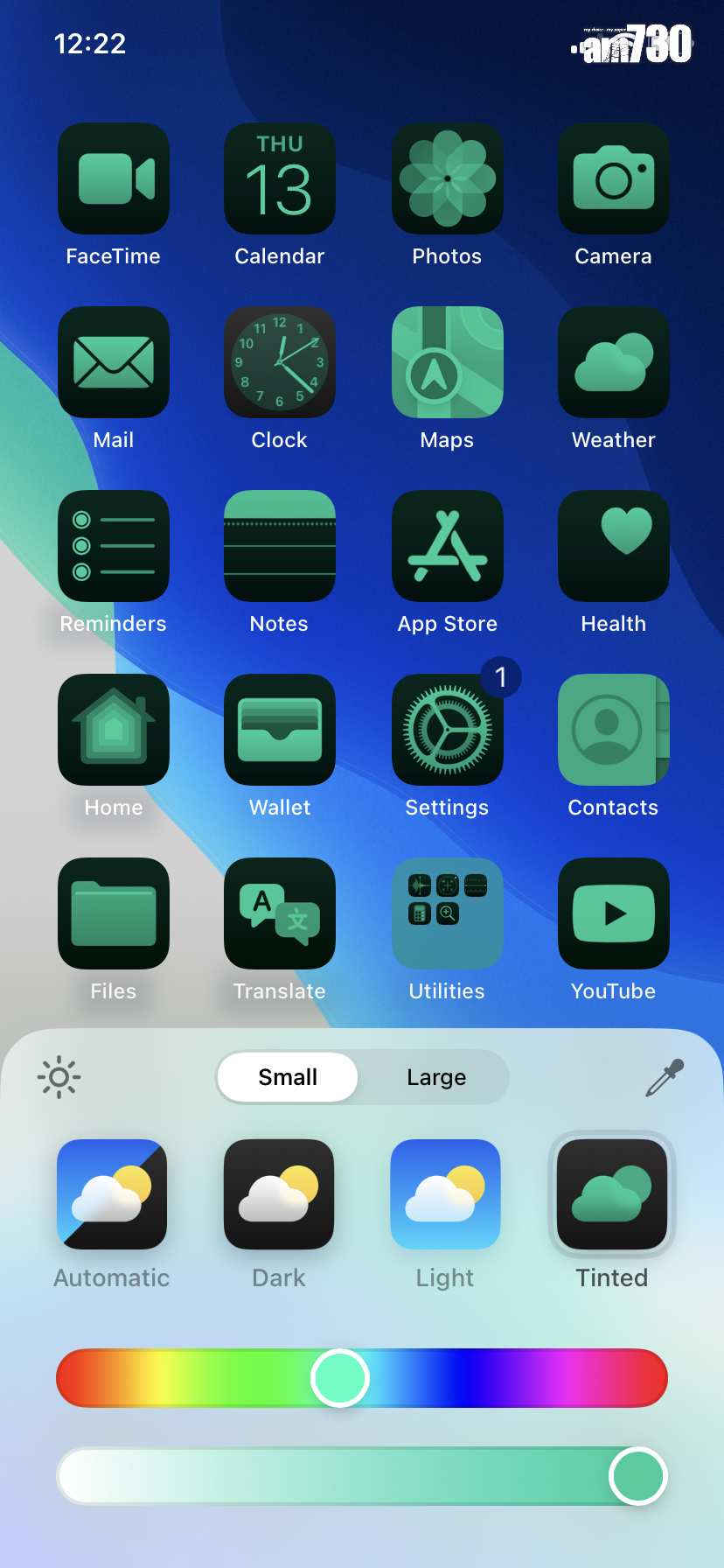Screen dimensions: 724x1568
Task: Launch the Camera app
Action: click(x=614, y=178)
